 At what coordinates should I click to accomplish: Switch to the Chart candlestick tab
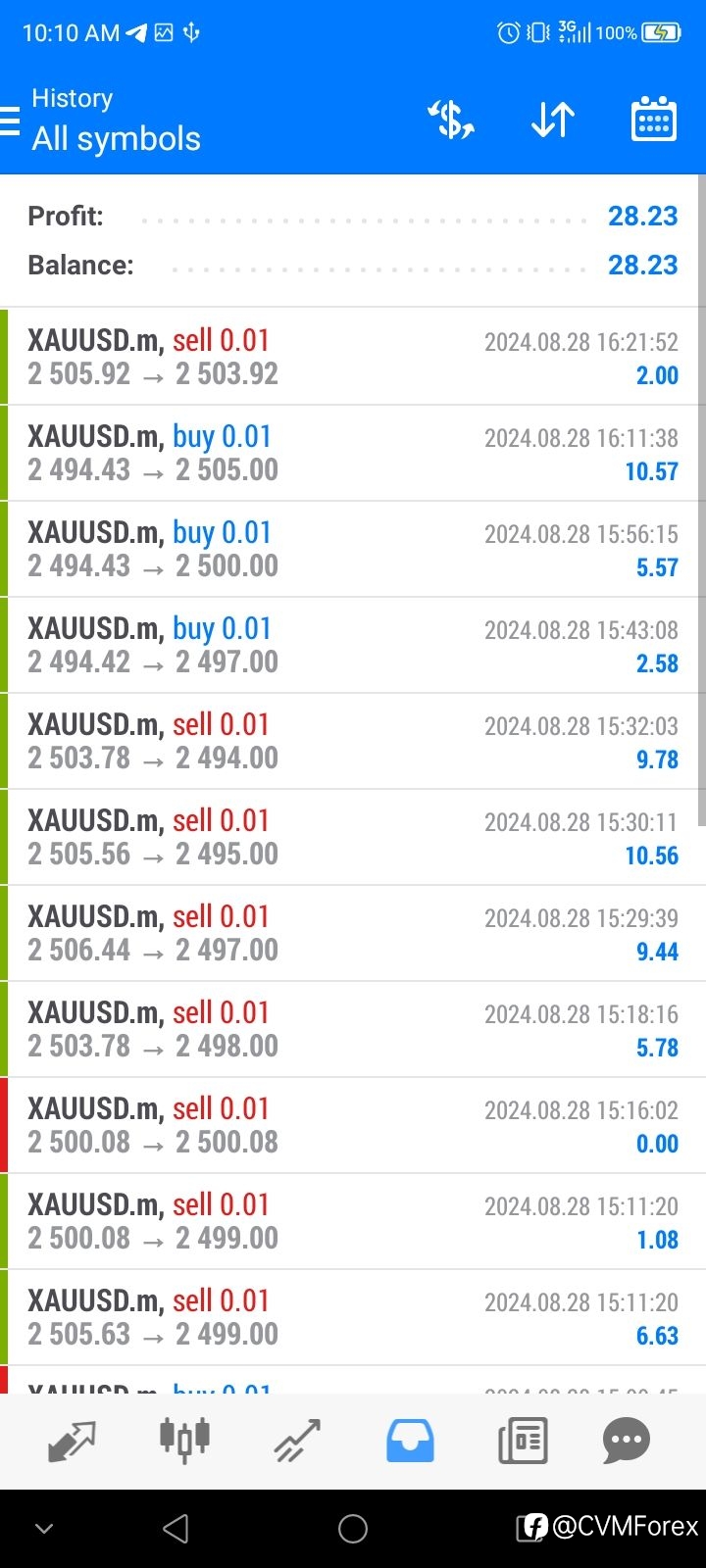(184, 1440)
